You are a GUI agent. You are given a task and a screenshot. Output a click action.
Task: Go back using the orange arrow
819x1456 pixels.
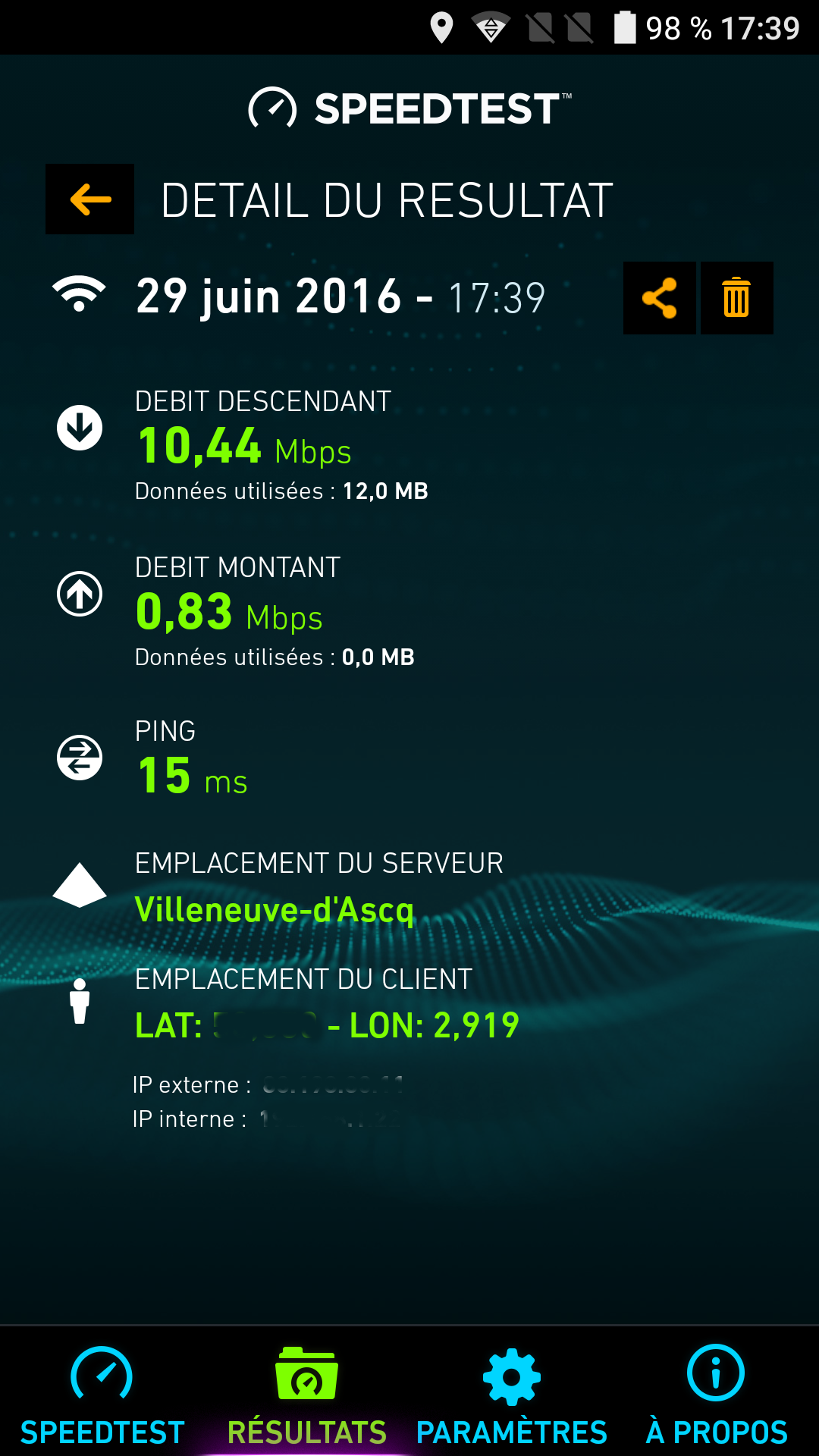pyautogui.click(x=90, y=199)
